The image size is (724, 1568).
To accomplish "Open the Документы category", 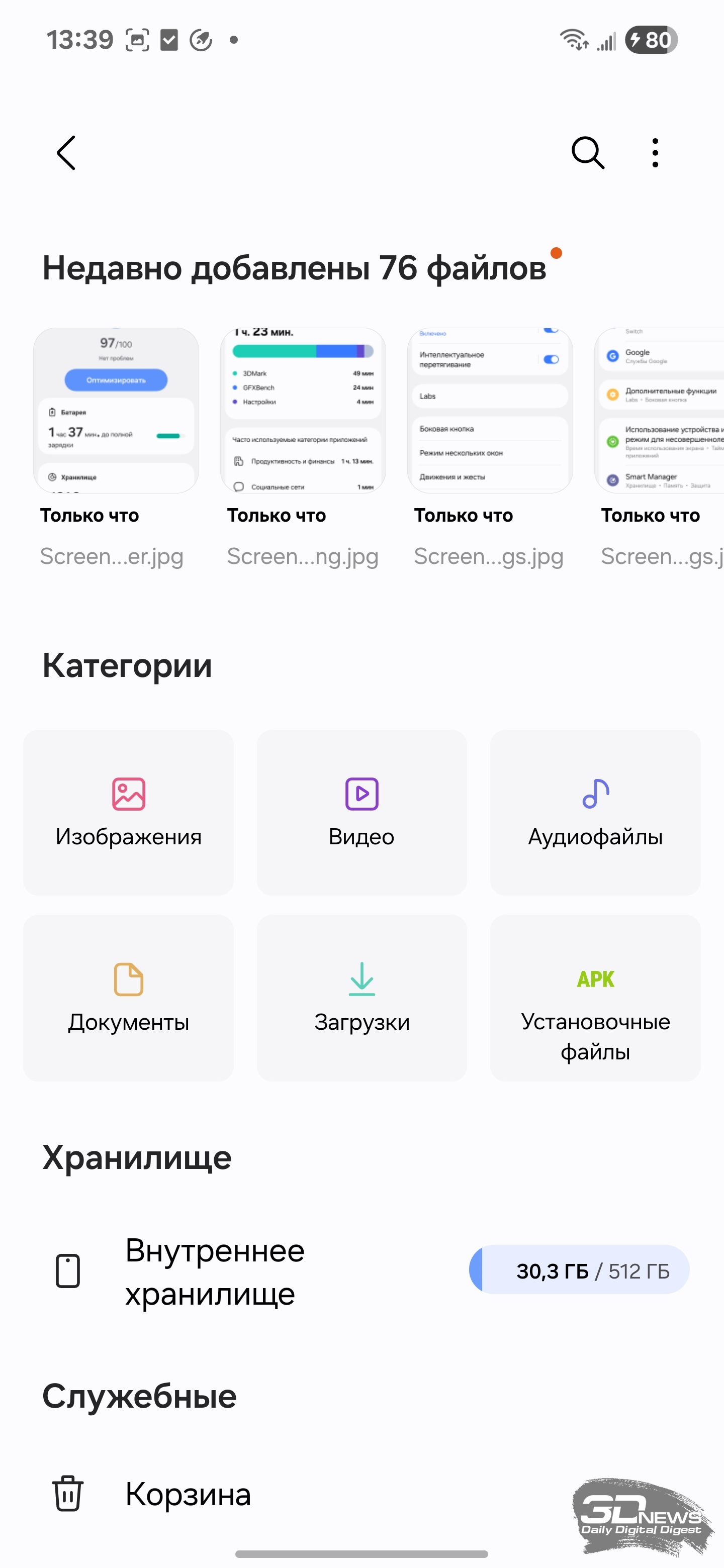I will 129,998.
